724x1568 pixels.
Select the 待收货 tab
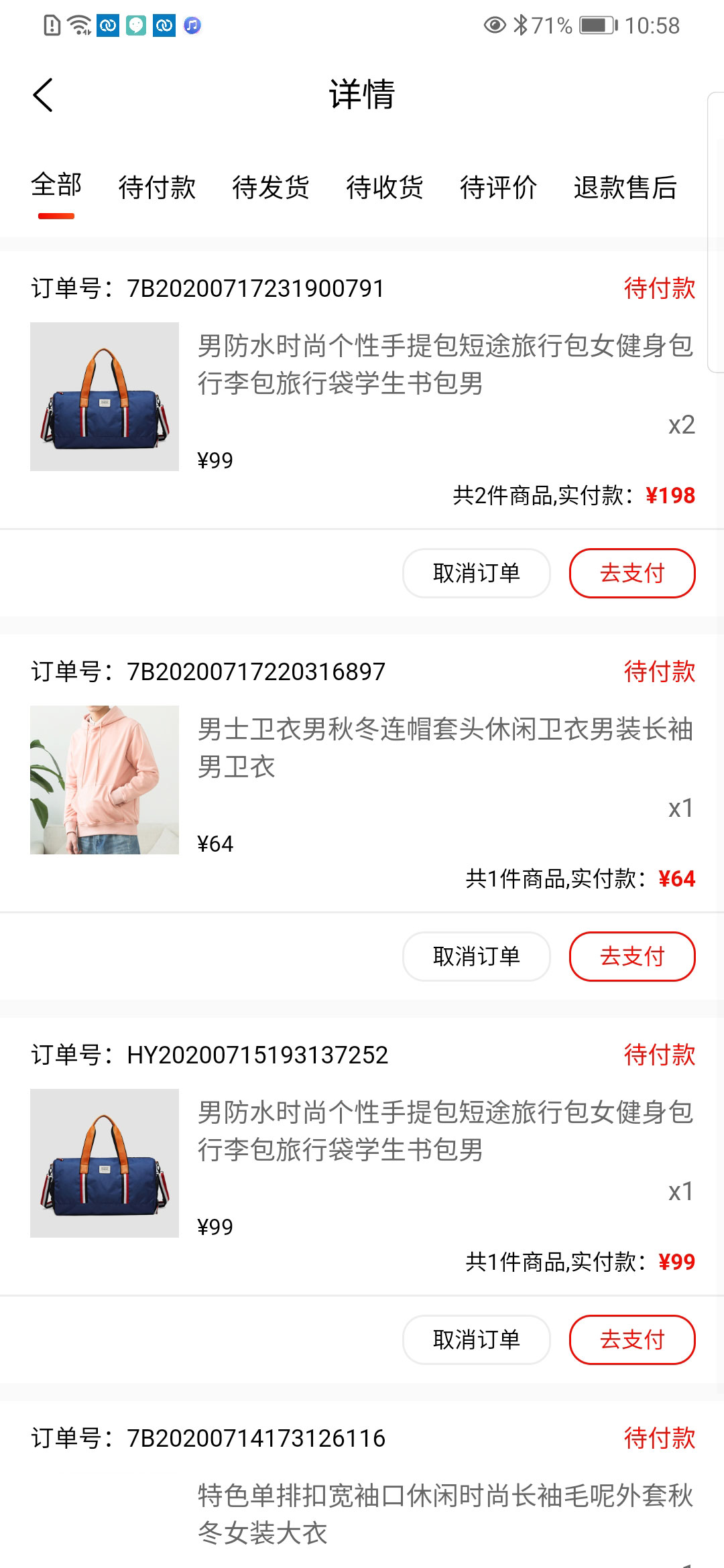tap(385, 188)
